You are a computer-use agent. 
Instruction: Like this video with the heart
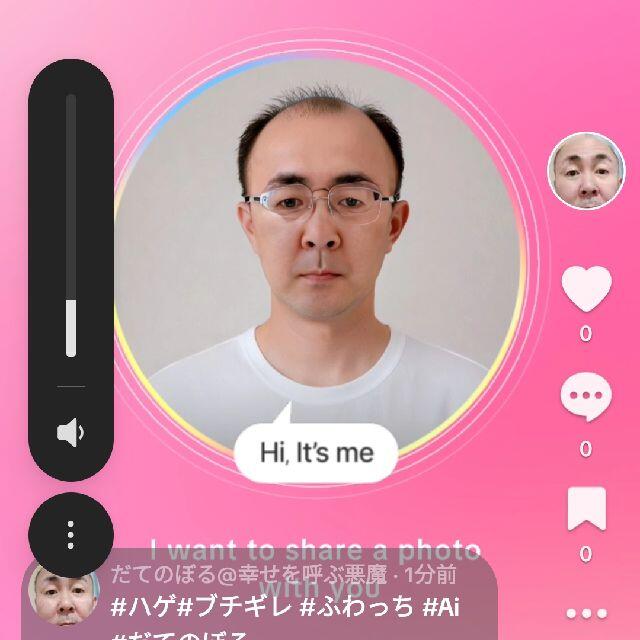tap(586, 288)
